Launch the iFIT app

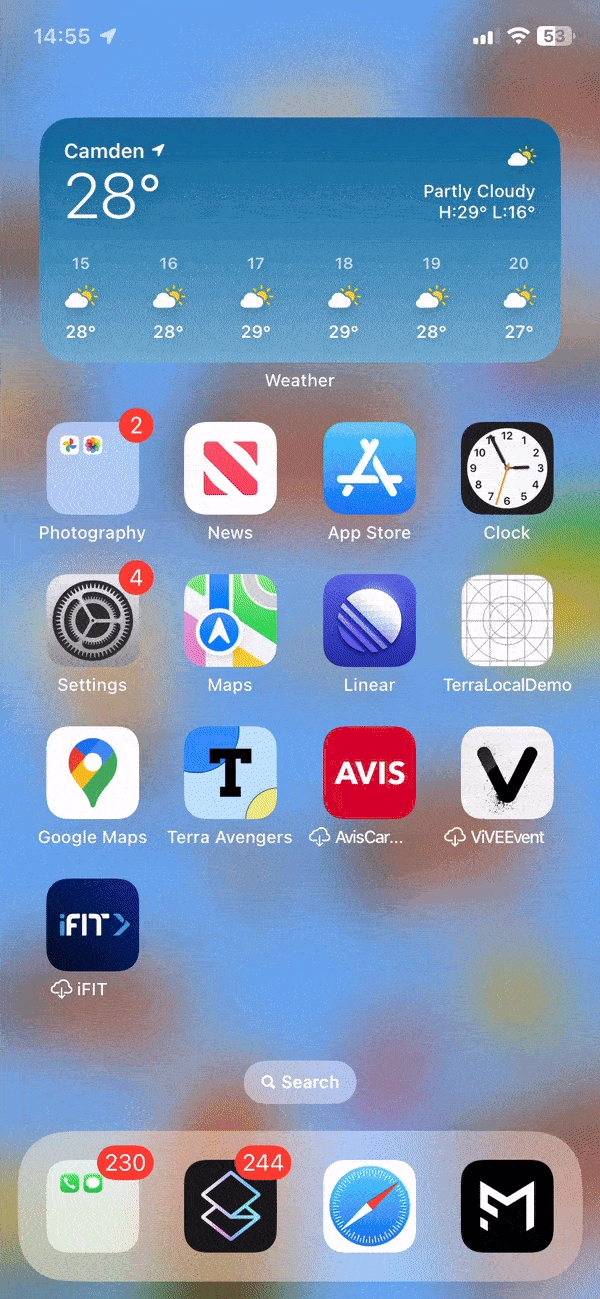click(x=92, y=924)
